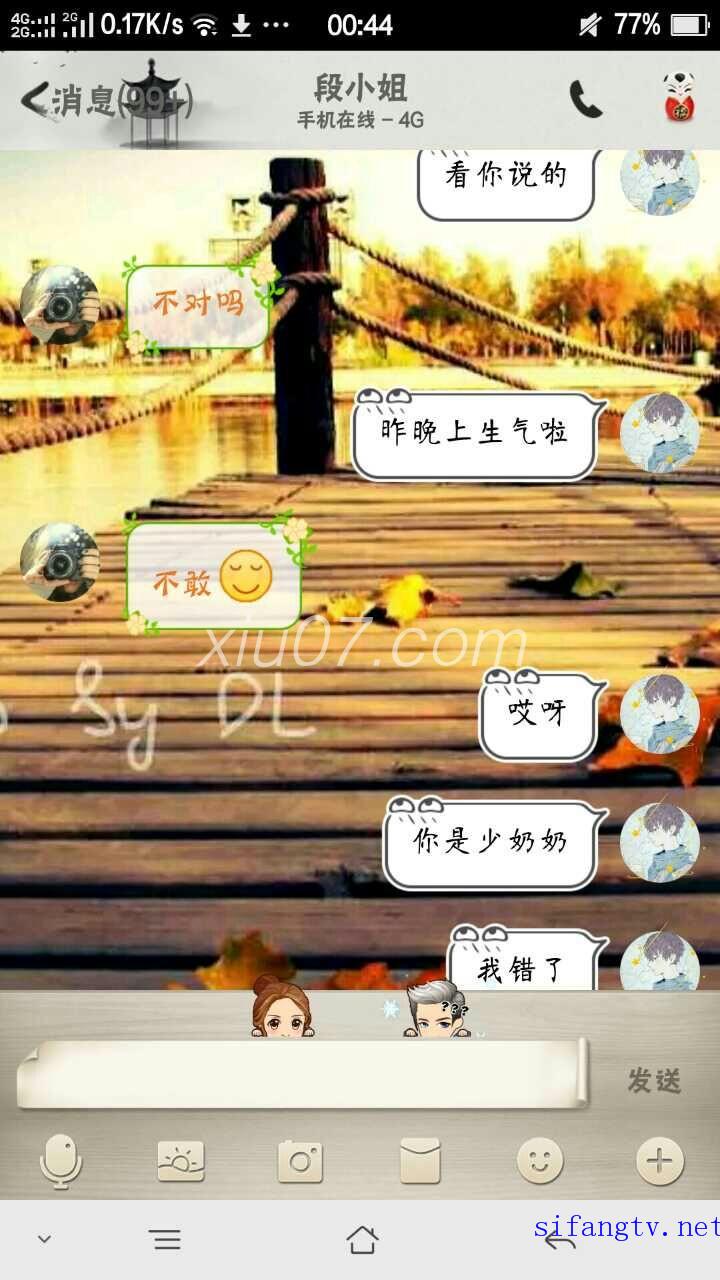Send the message with 发送

[x=654, y=1080]
